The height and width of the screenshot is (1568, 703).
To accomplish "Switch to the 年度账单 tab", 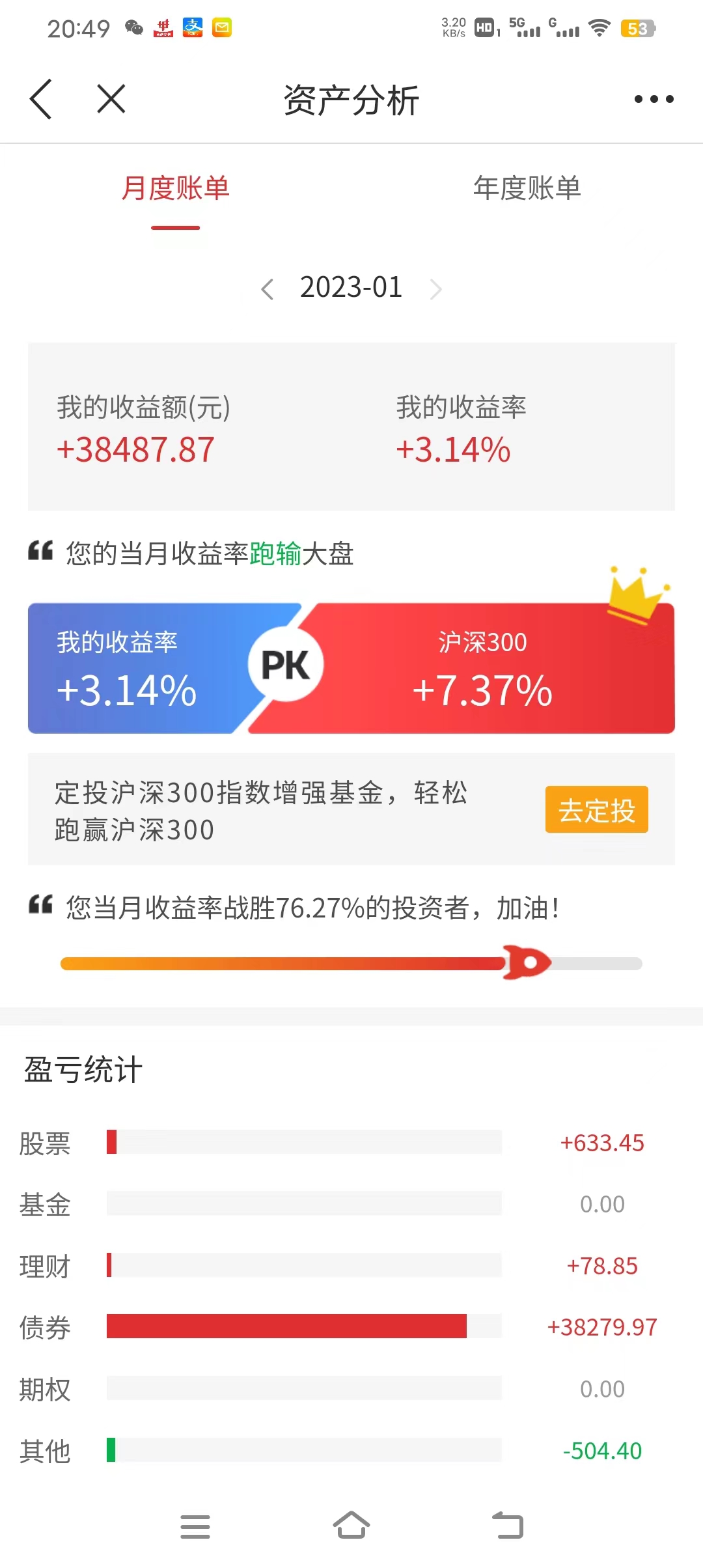I will [x=527, y=189].
